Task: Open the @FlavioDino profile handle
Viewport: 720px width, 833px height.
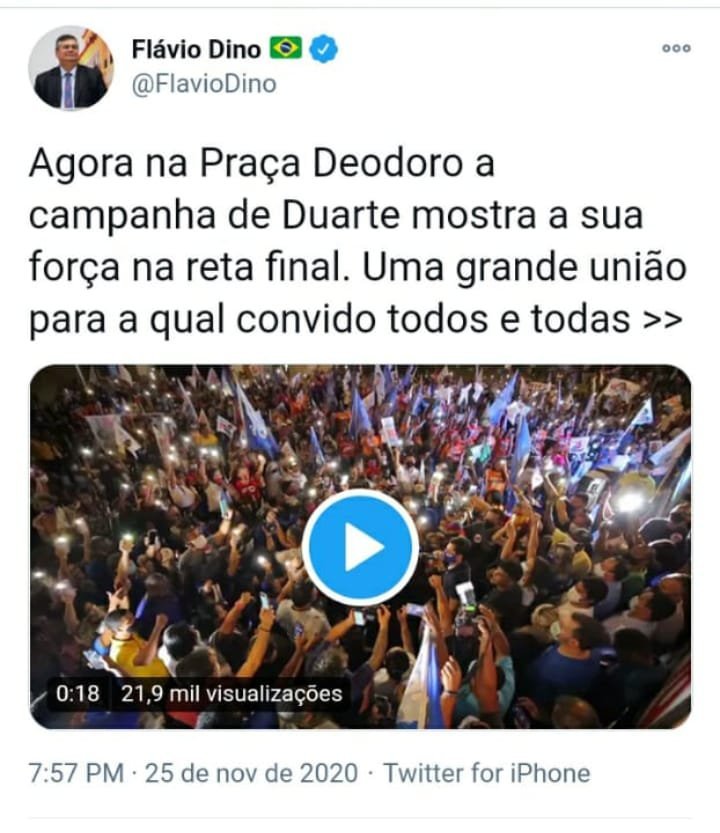Action: 204,83
